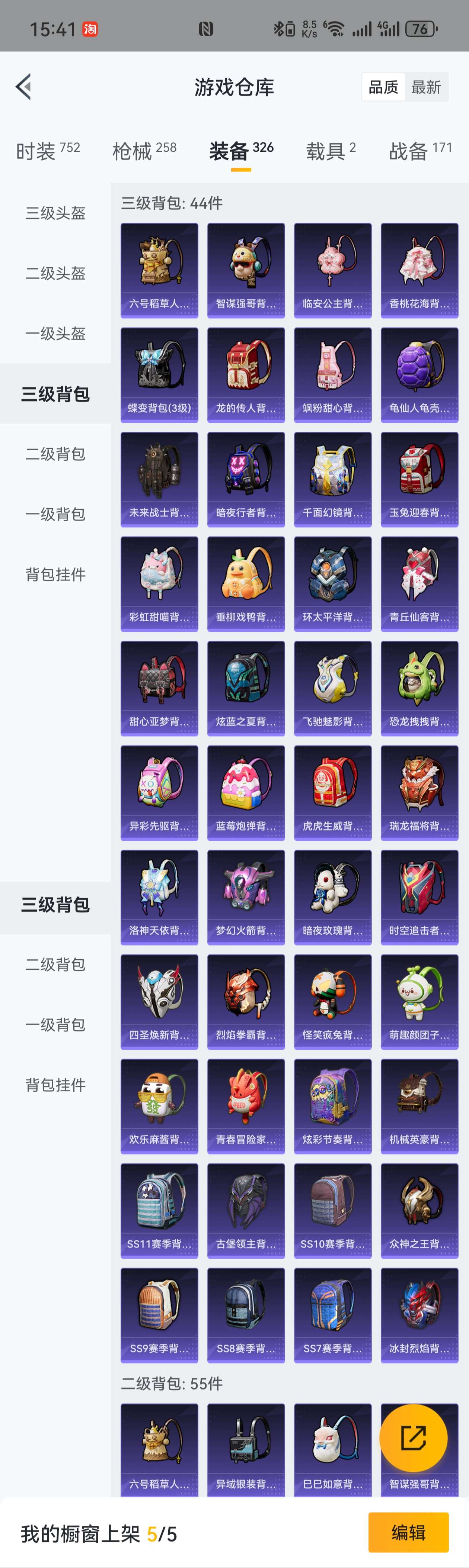View the 冰封烈焰 backpack item
Image resolution: width=469 pixels, height=1568 pixels.
coord(419,1316)
